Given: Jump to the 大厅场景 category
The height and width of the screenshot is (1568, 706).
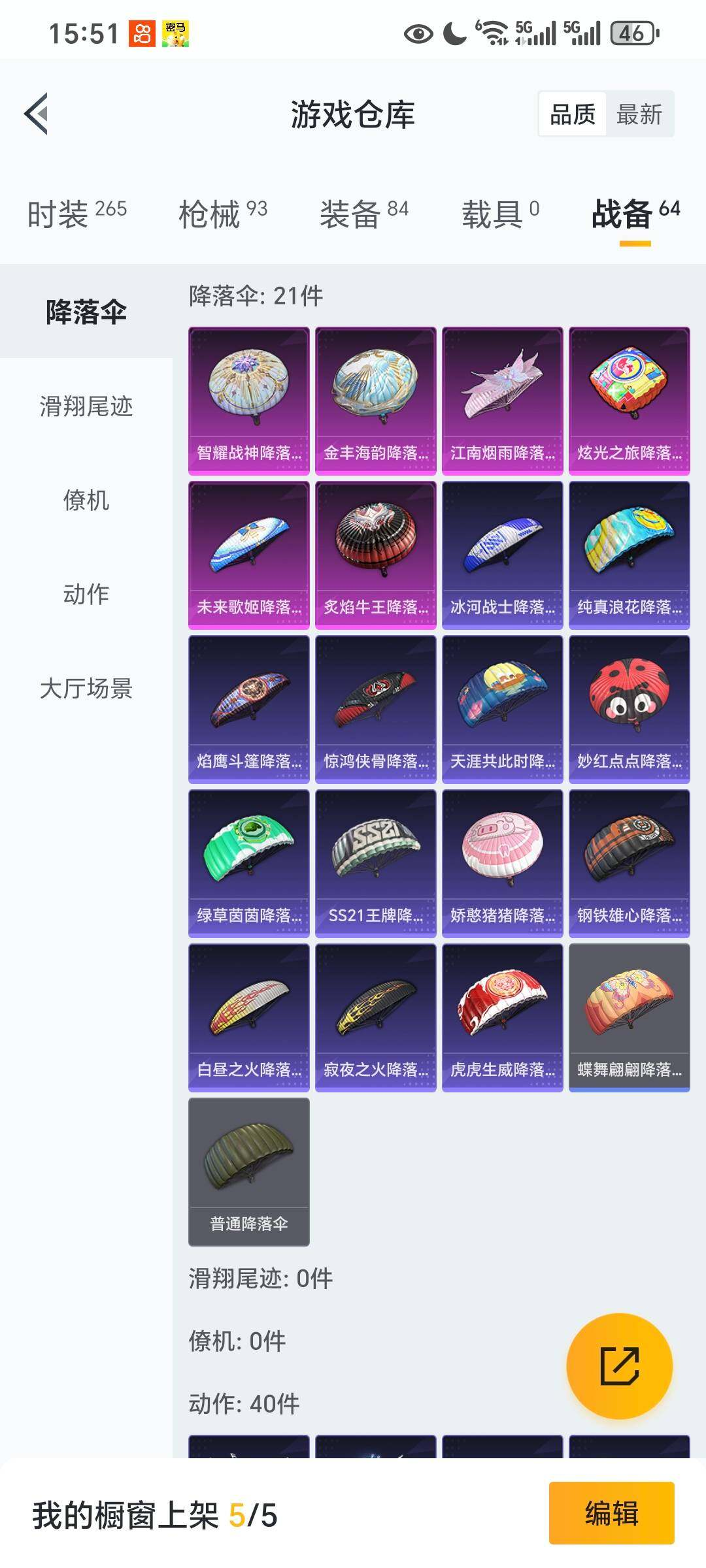Looking at the screenshot, I should coord(86,689).
